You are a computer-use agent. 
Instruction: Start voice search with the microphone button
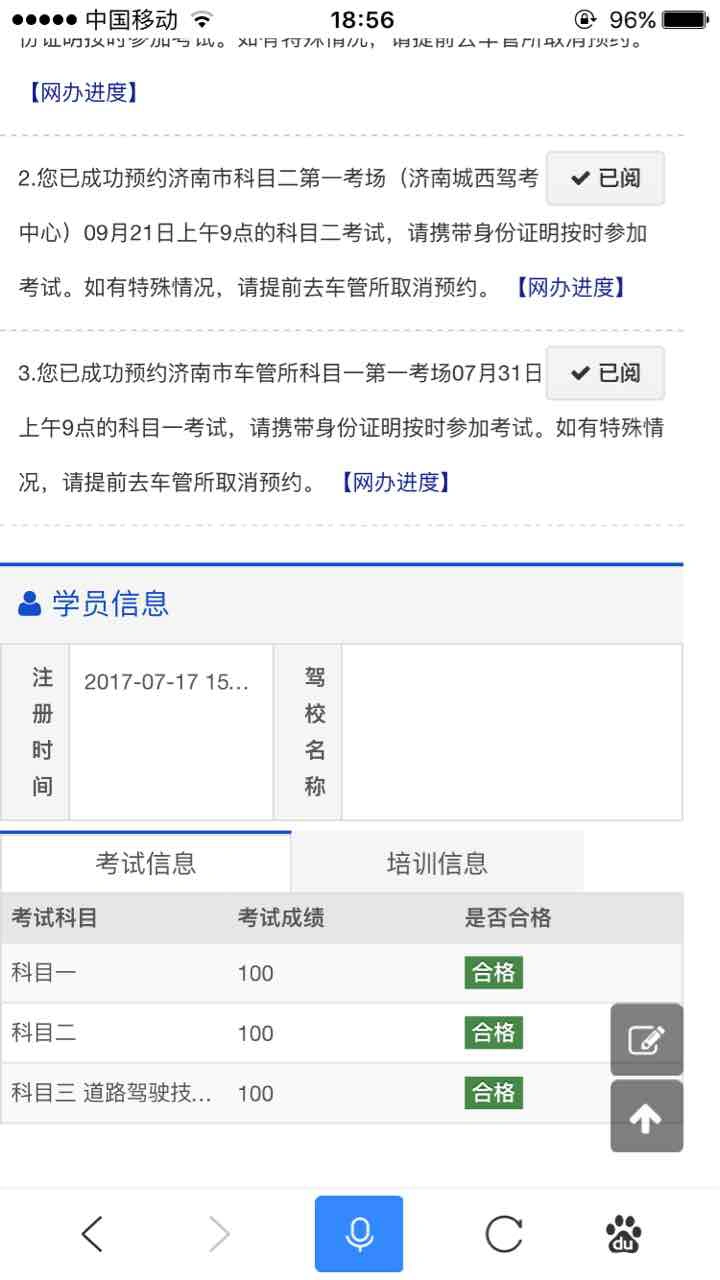[x=359, y=1234]
